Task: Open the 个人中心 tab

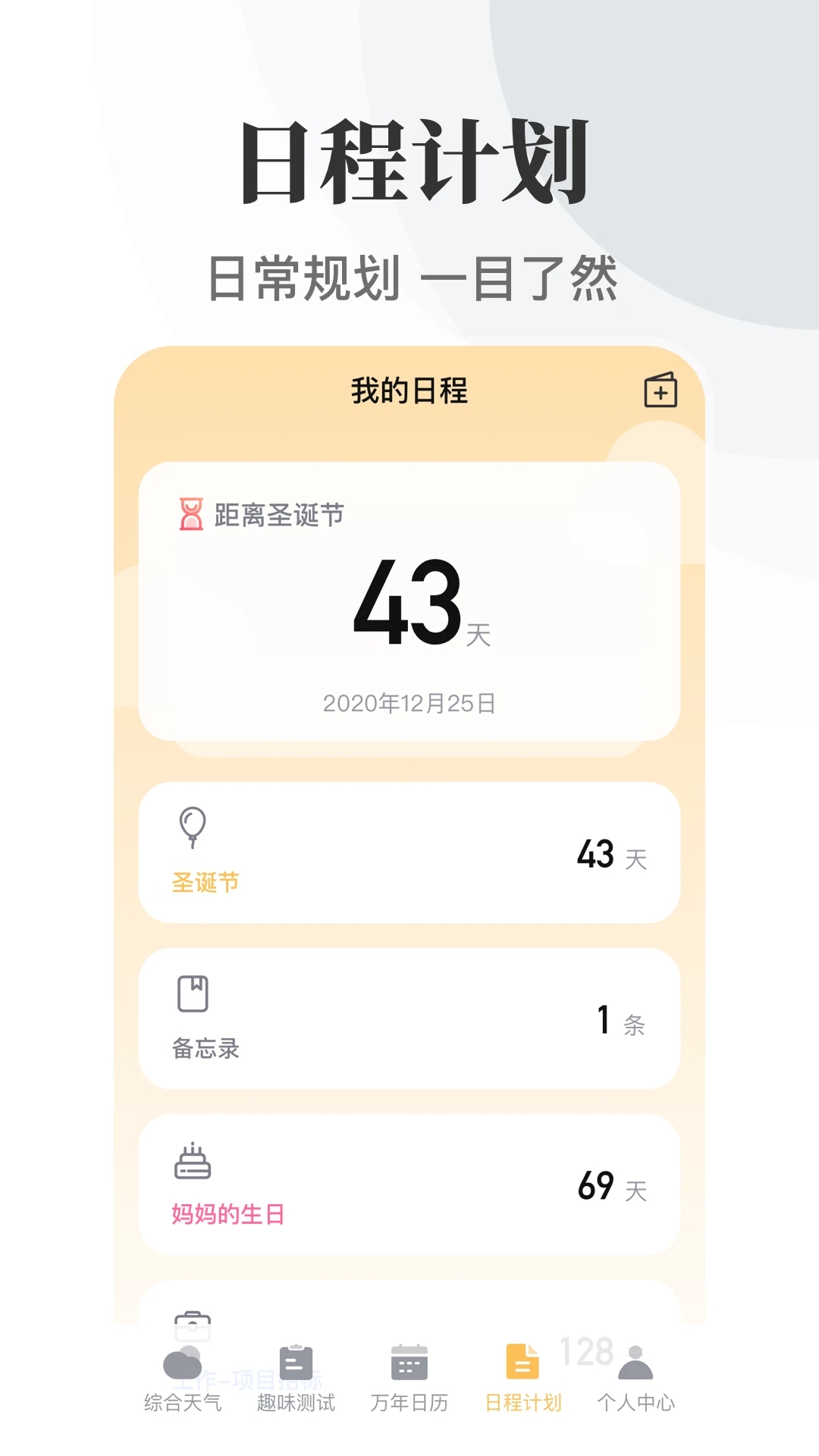Action: pos(635,1401)
